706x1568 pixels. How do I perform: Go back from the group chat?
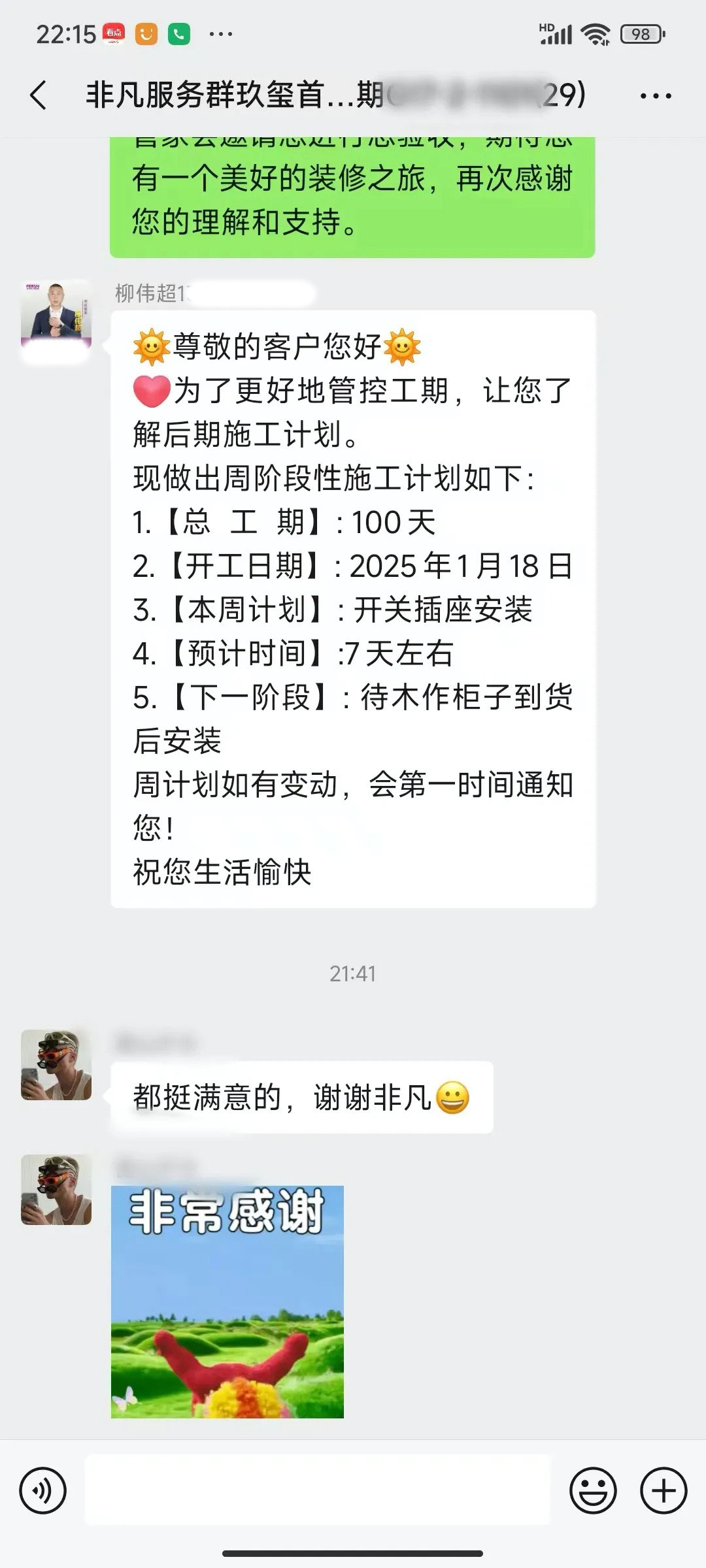39,95
